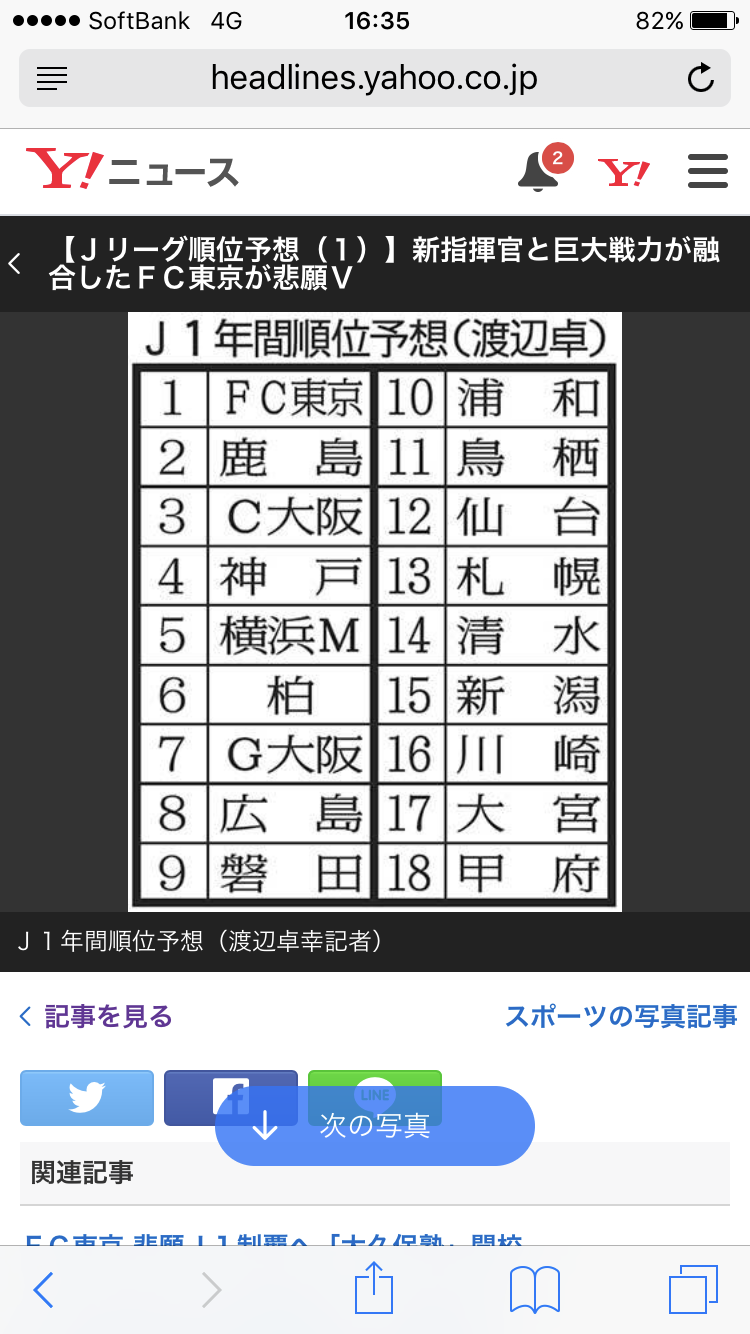Open the Safari share sheet
Image resolution: width=750 pixels, height=1334 pixels.
[x=375, y=1288]
